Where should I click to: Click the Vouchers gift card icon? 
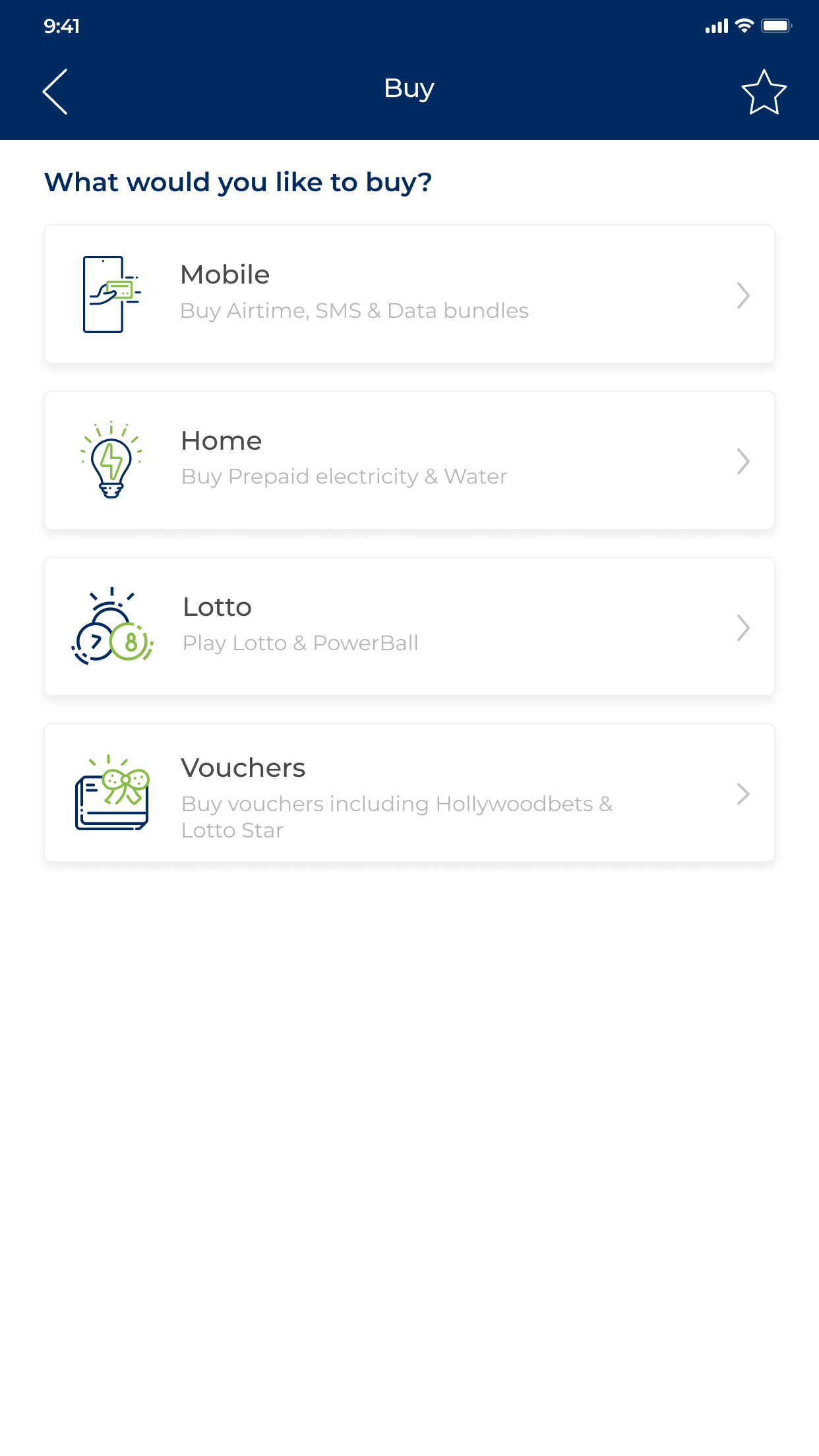click(x=112, y=802)
